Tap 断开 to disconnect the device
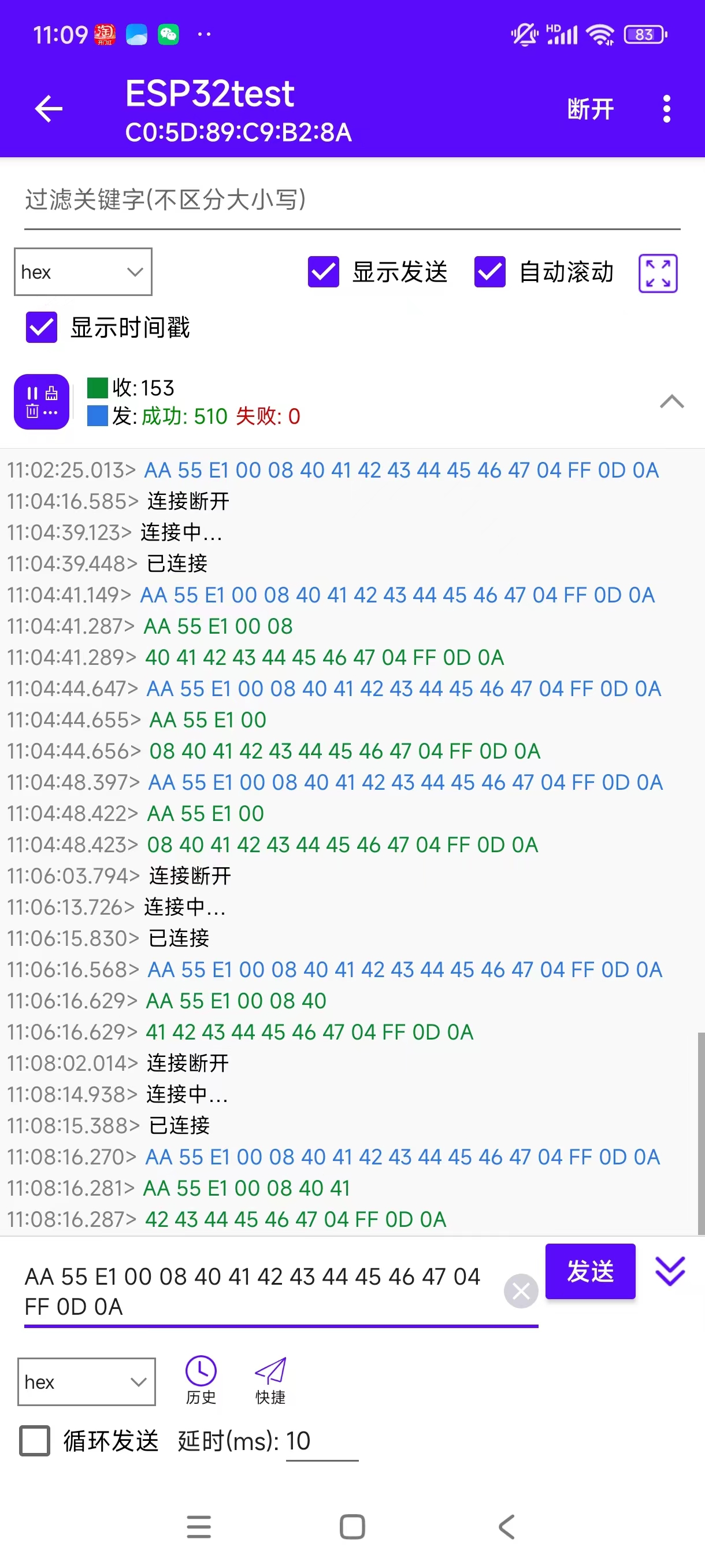705x1568 pixels. (590, 109)
